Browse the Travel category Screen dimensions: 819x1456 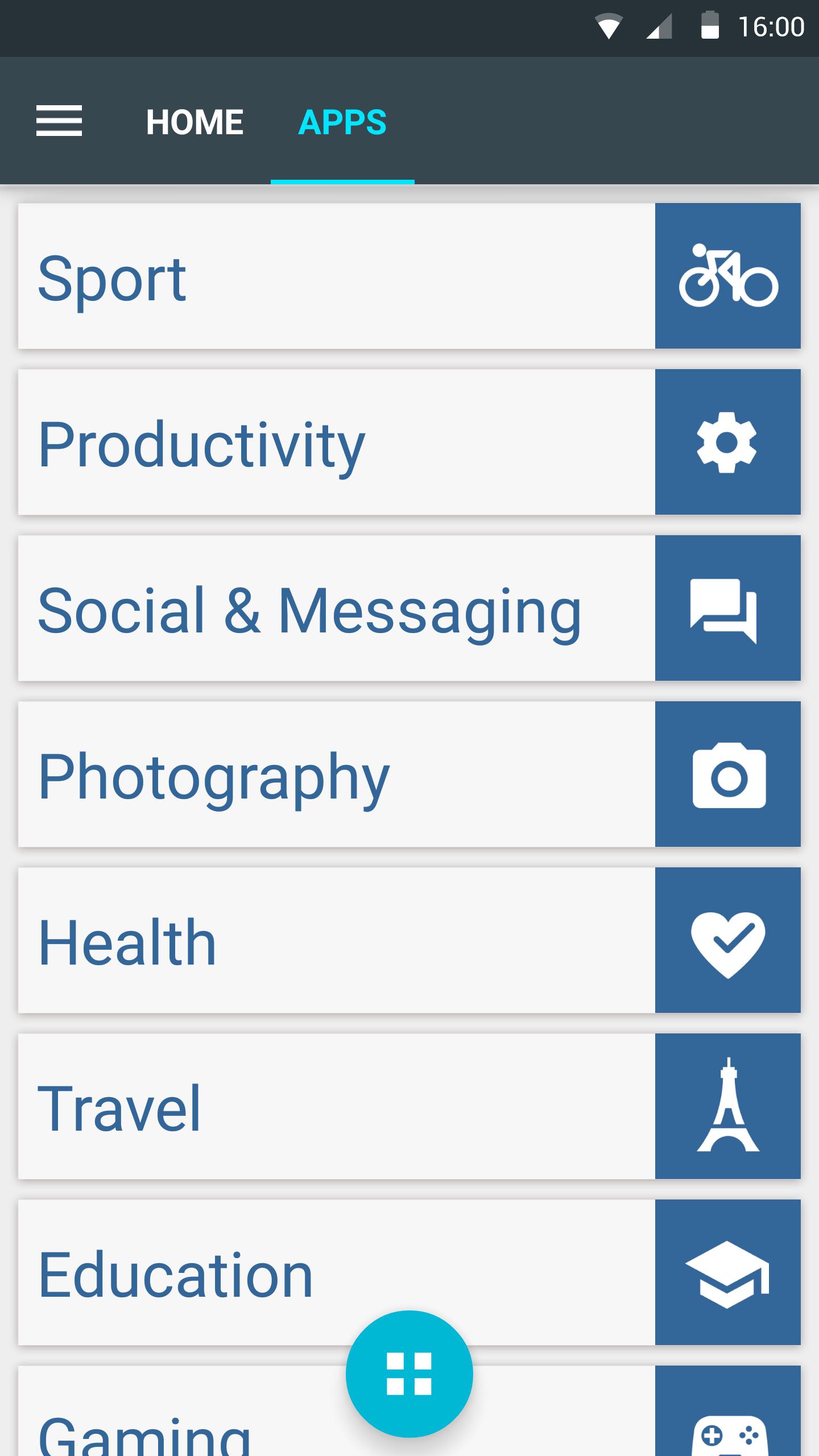tap(337, 1106)
